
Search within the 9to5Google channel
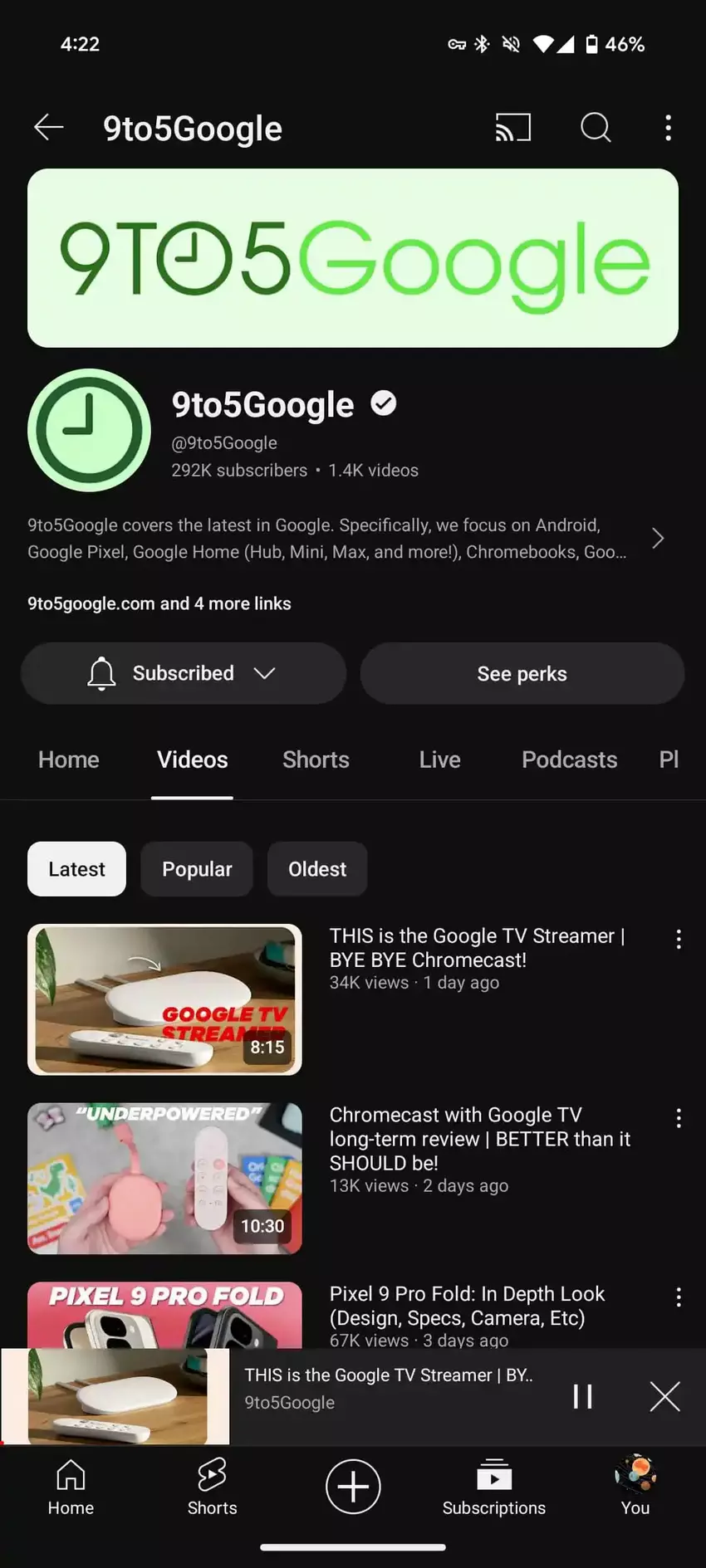point(596,127)
